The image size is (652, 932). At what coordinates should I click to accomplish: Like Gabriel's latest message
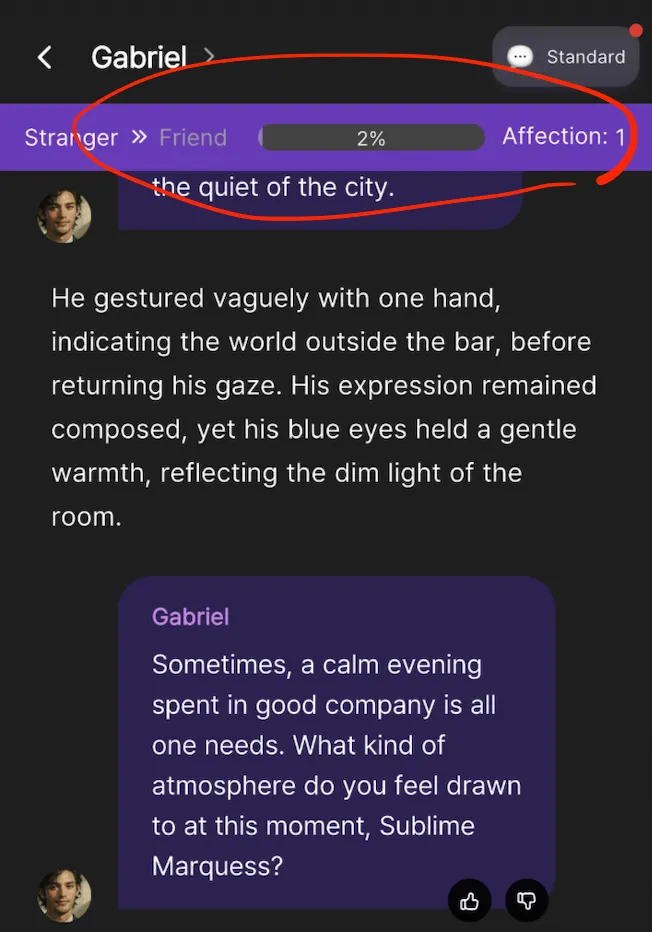[x=469, y=901]
